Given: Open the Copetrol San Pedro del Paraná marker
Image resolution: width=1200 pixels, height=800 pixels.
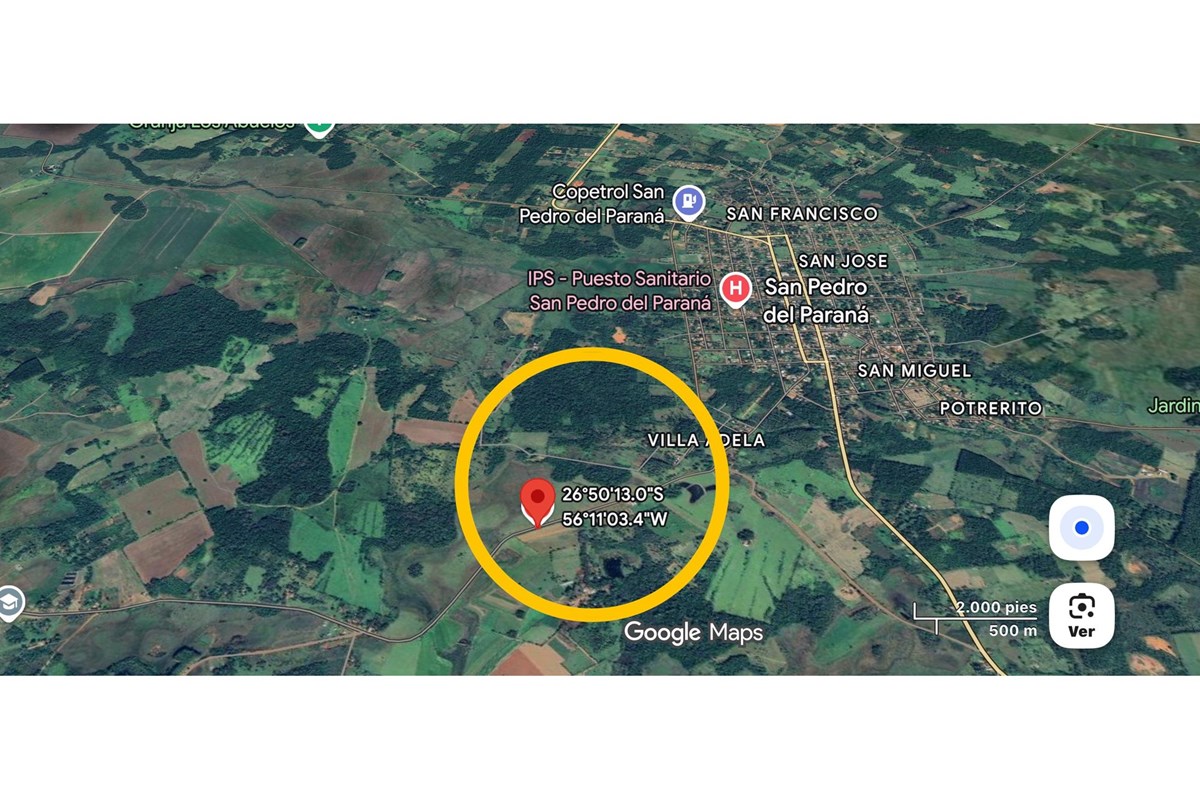Looking at the screenshot, I should [688, 202].
